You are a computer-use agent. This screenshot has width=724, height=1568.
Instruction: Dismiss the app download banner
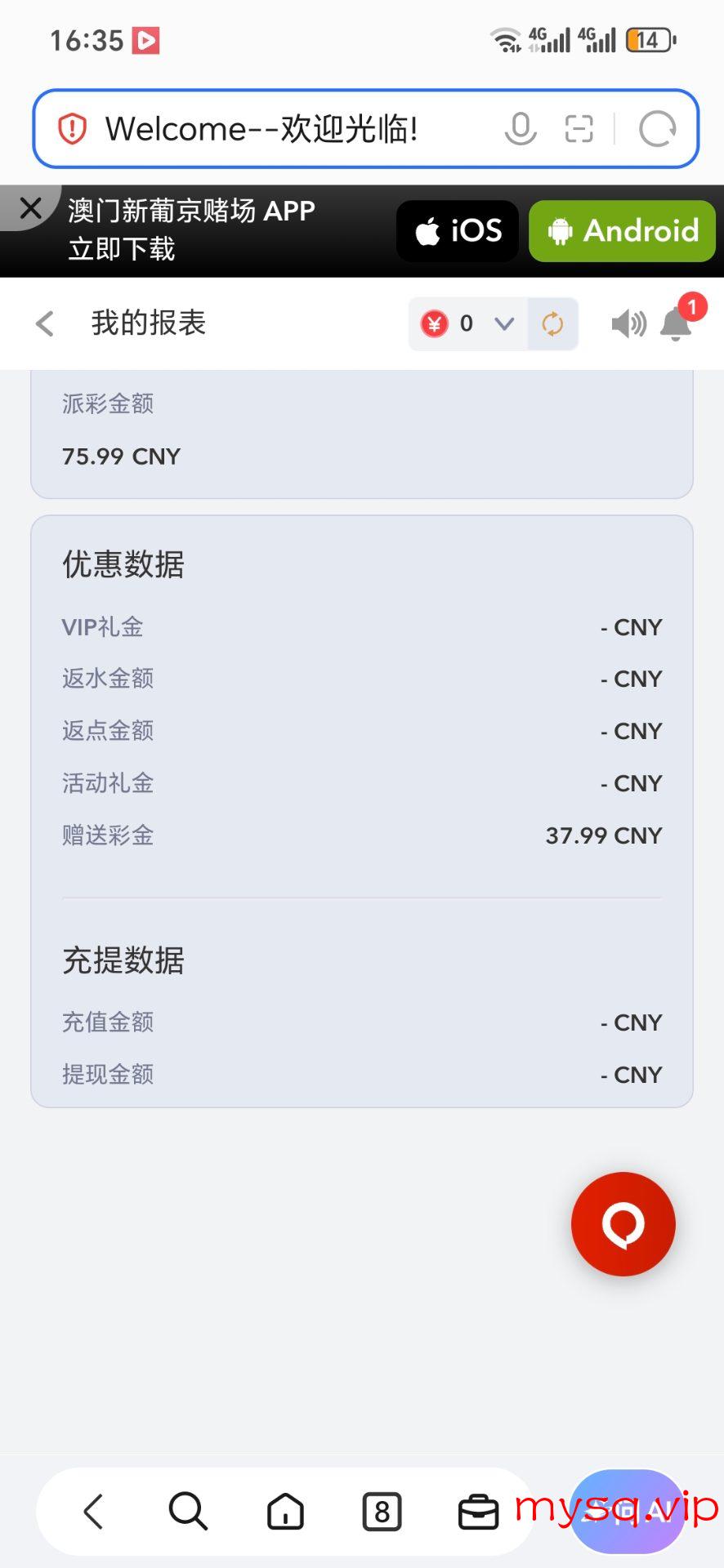pyautogui.click(x=30, y=208)
